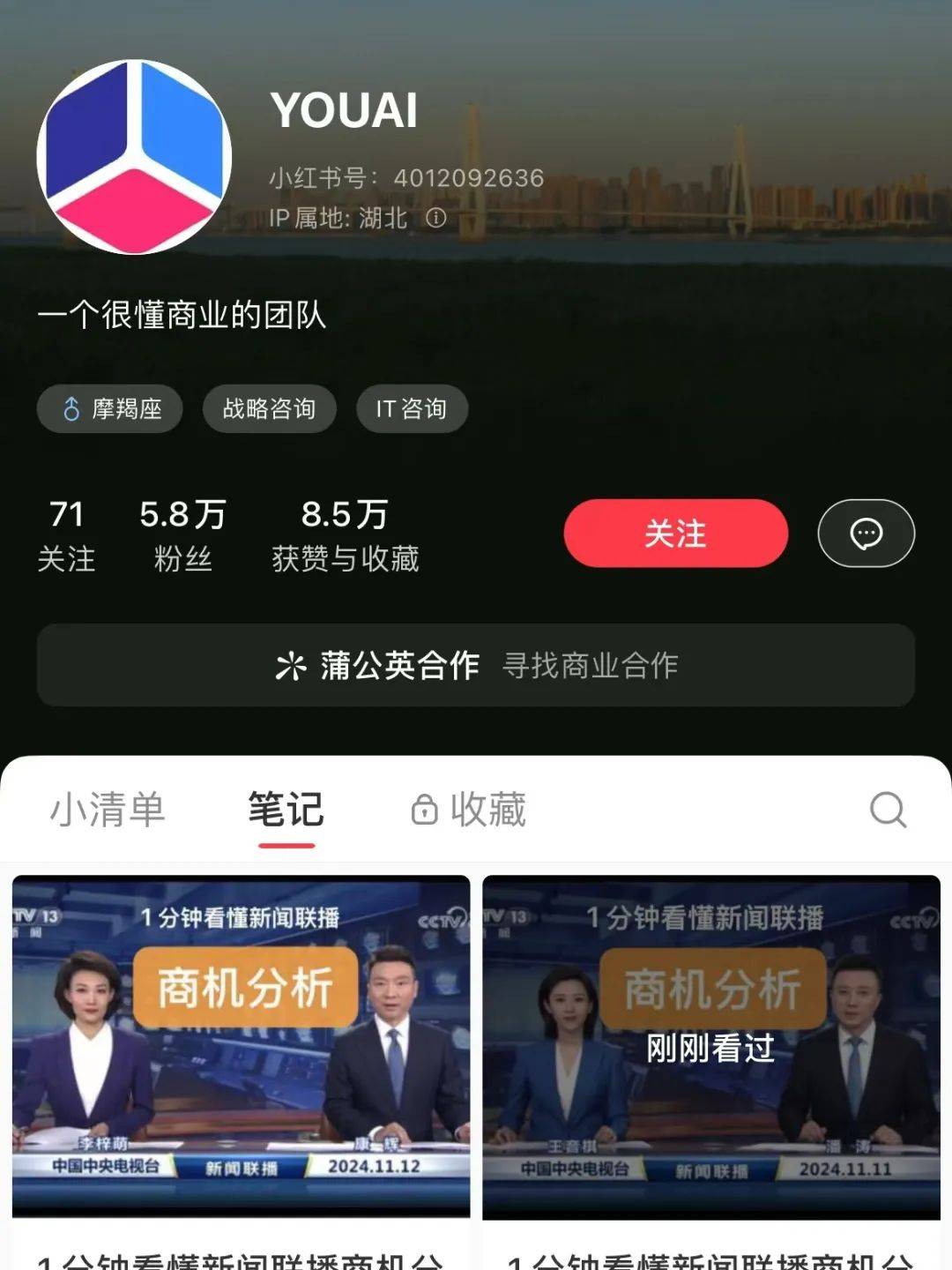
Task: Tap the search magnifier icon
Action: pyautogui.click(x=890, y=808)
